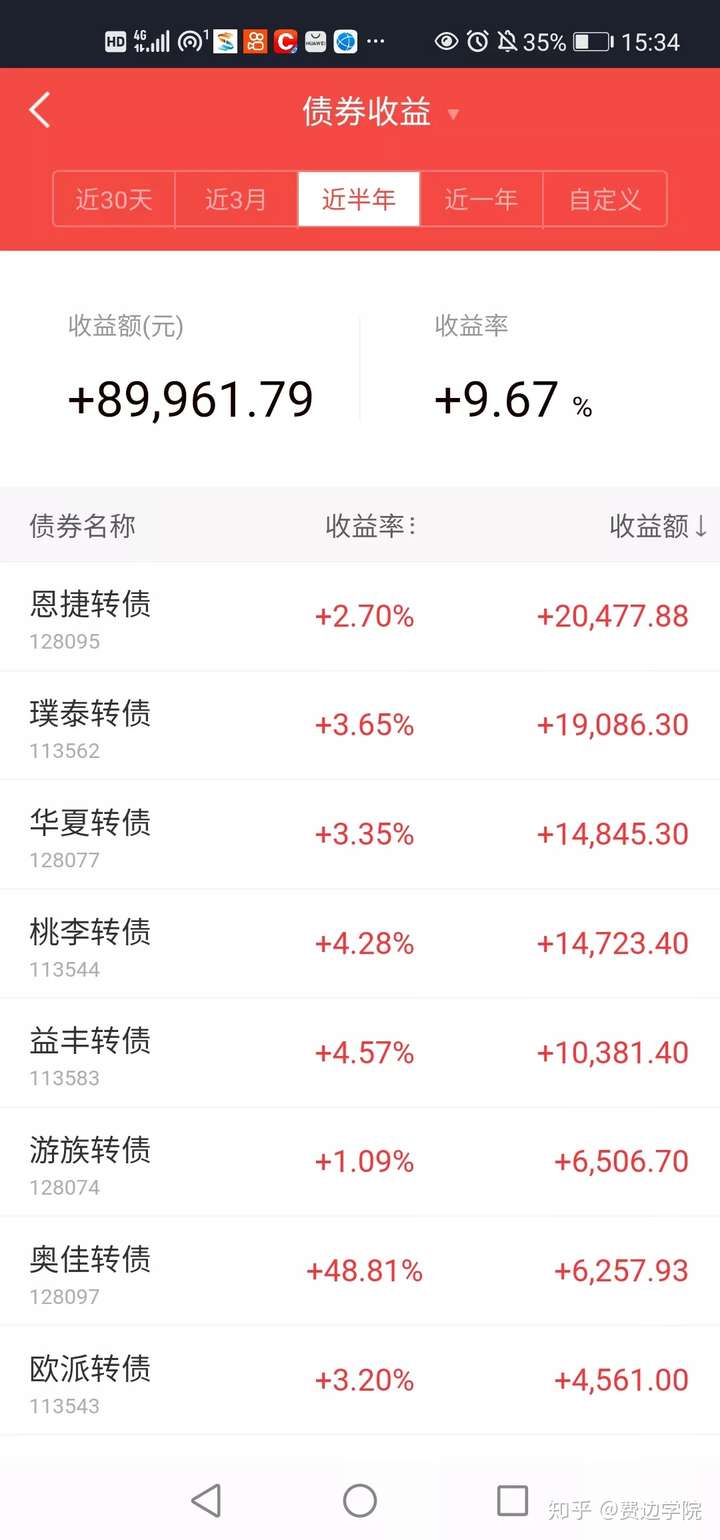
Task: Open 游族转债 details
Action: click(360, 1162)
